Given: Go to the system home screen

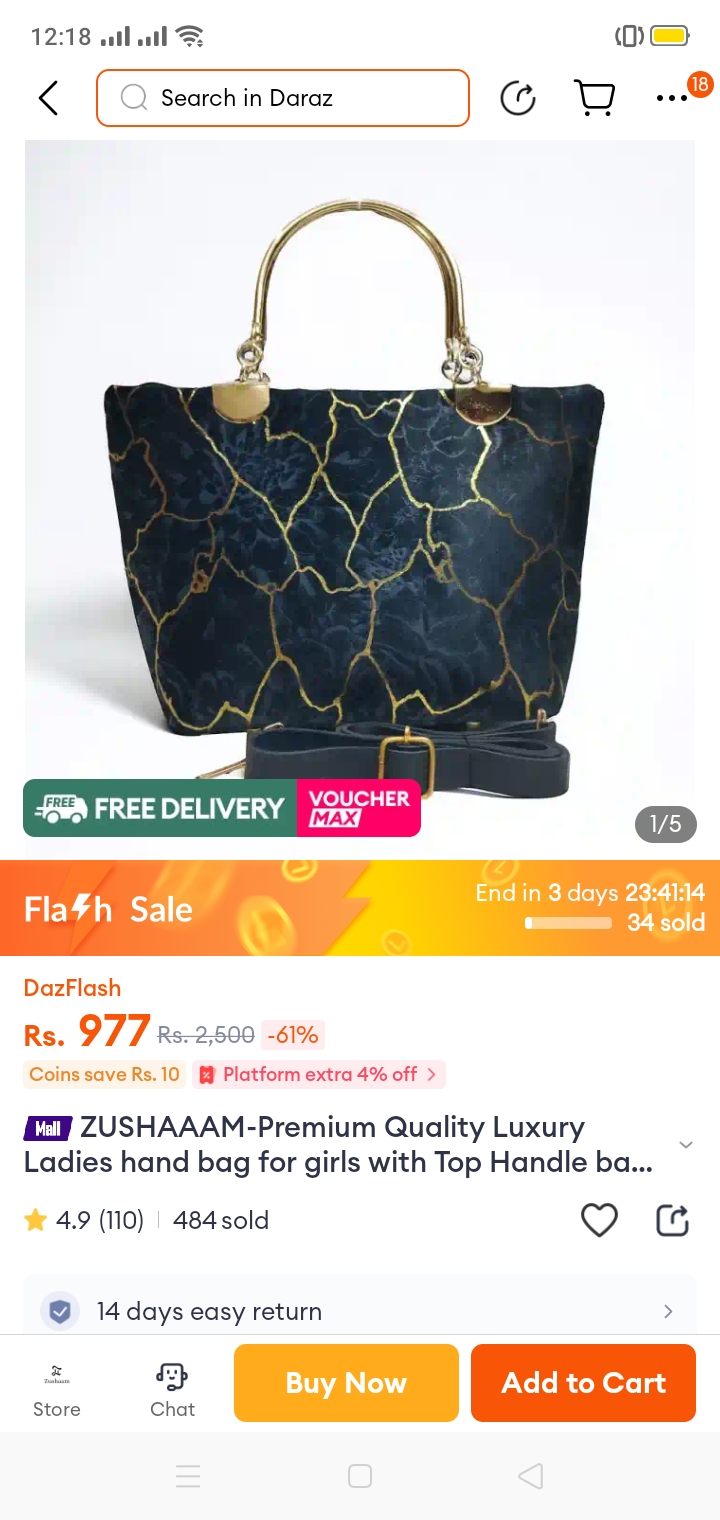Looking at the screenshot, I should 360,1476.
